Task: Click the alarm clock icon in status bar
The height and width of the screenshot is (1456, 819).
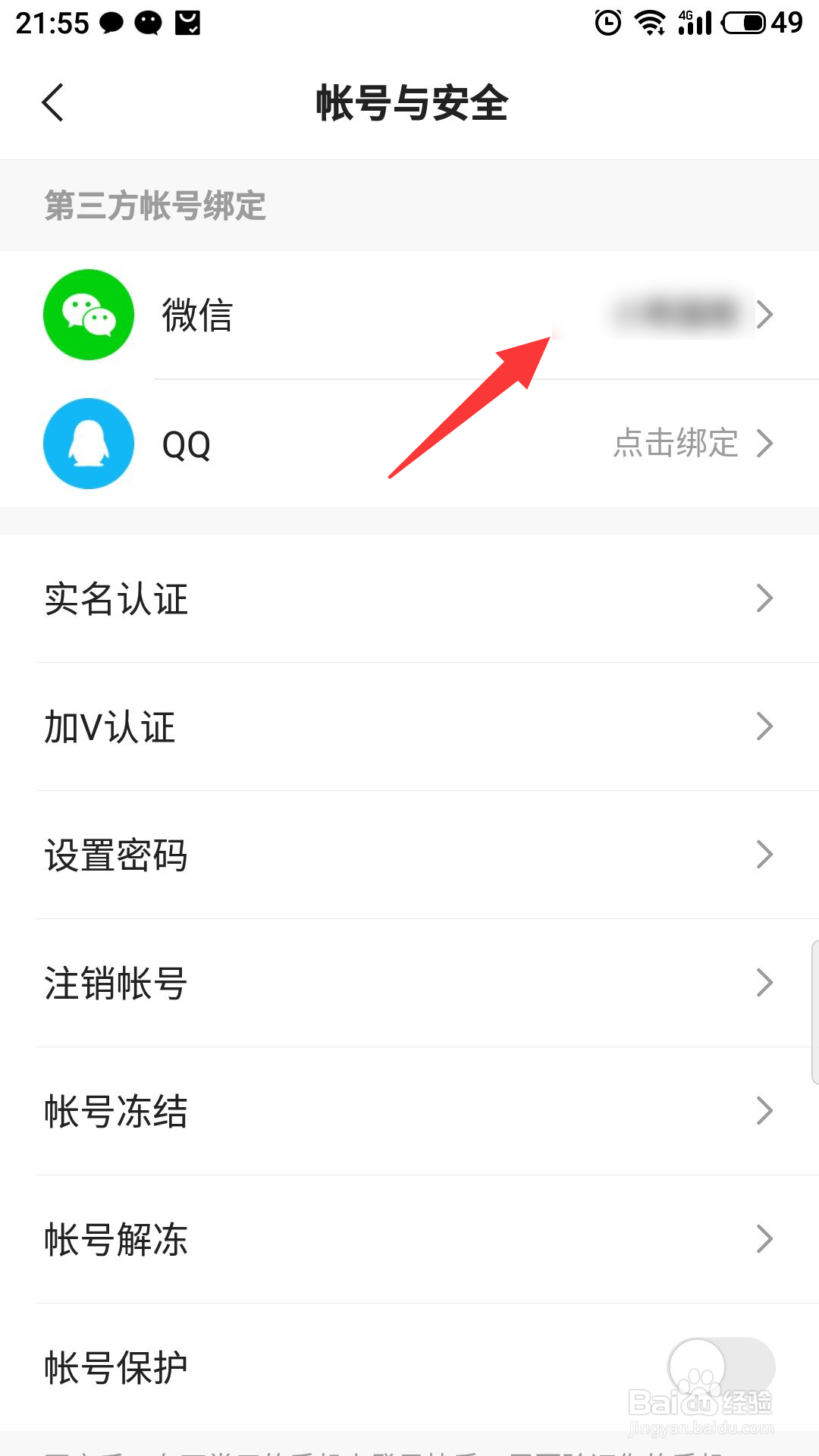Action: (x=607, y=21)
